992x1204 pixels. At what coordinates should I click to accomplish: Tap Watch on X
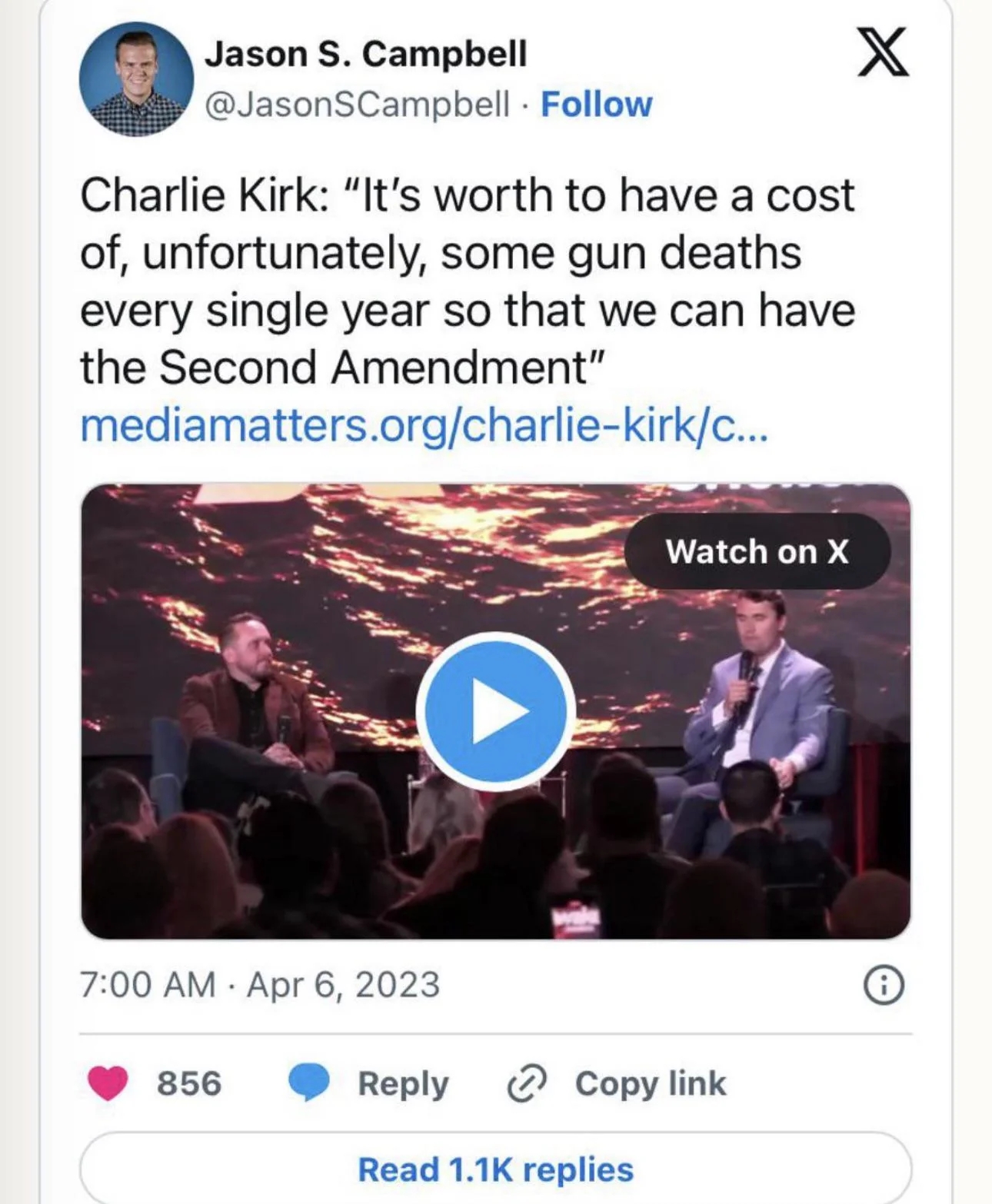[x=757, y=551]
